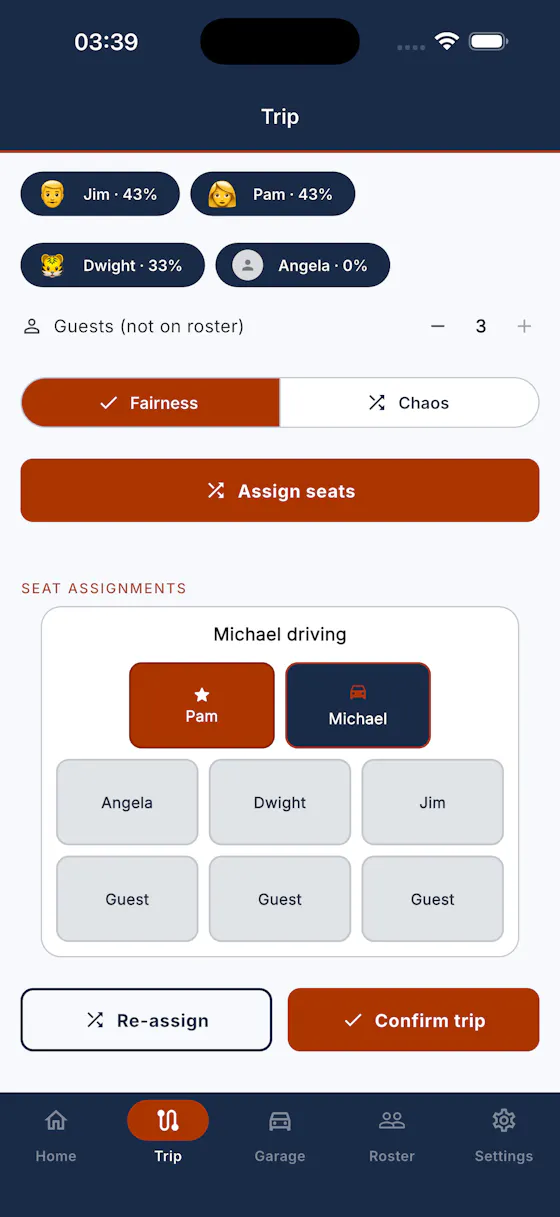Increase the guest count
This screenshot has width=560, height=1217.
coord(524,326)
